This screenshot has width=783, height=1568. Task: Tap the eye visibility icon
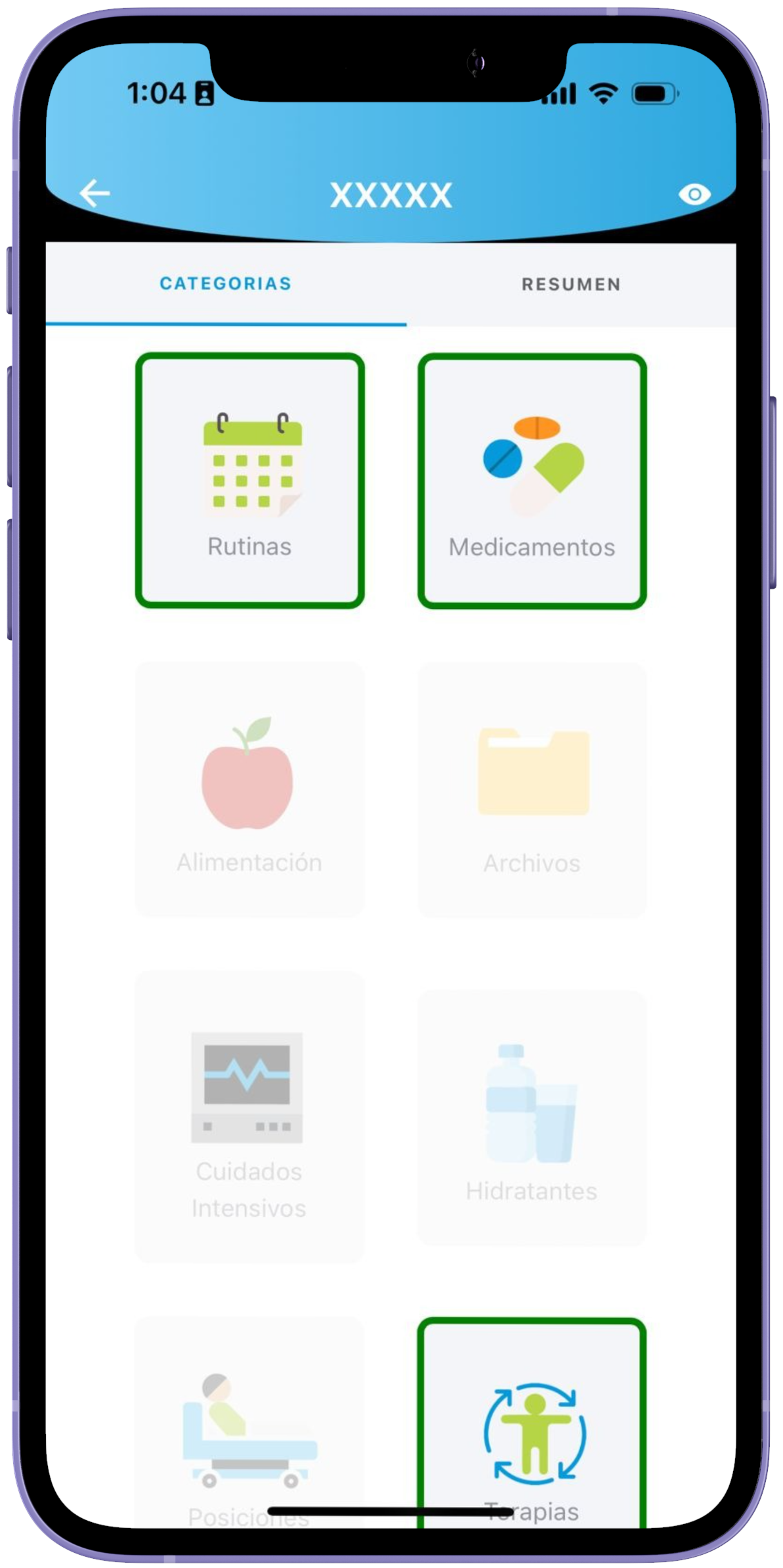694,194
